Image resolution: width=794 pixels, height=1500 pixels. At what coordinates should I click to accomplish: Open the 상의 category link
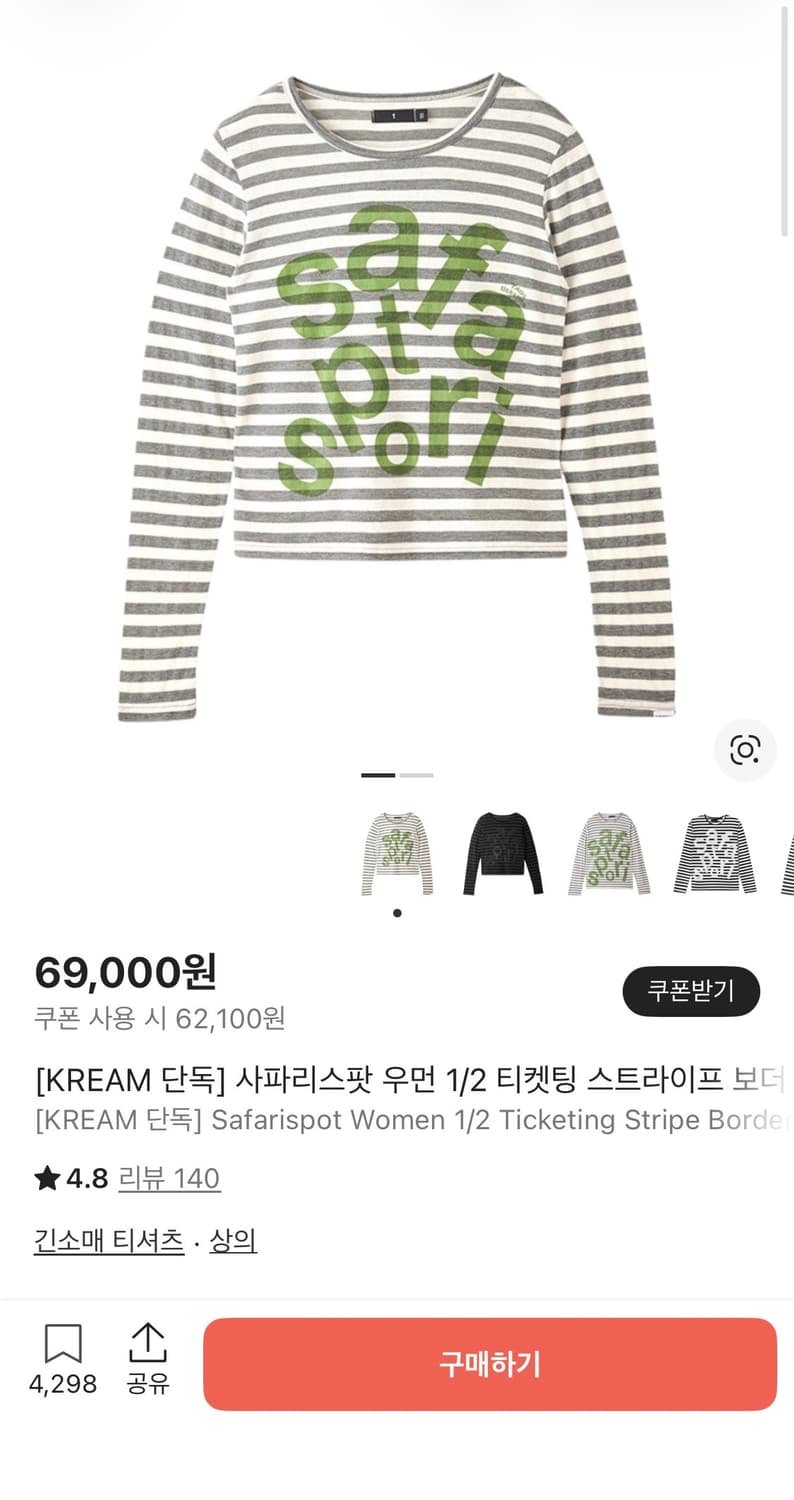pos(233,1240)
